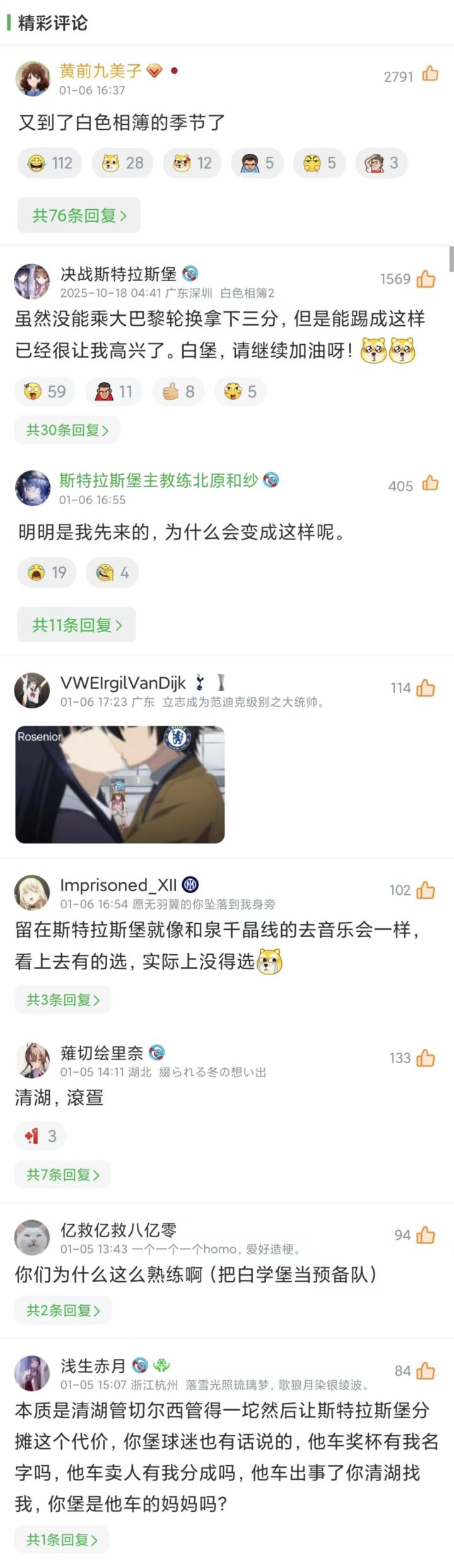Show 共11条回复 replies

[76, 625]
